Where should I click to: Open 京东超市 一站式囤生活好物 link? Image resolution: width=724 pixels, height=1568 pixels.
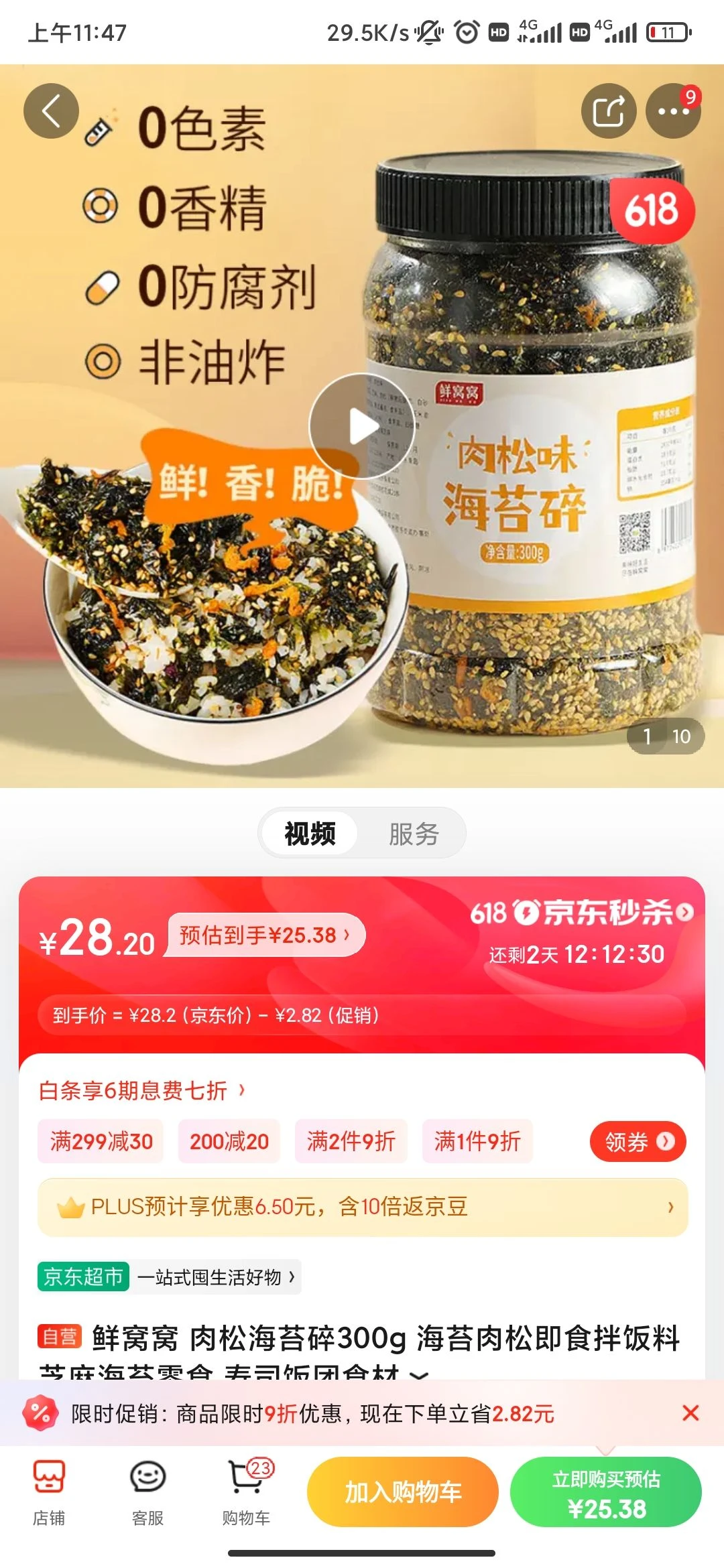click(169, 1277)
